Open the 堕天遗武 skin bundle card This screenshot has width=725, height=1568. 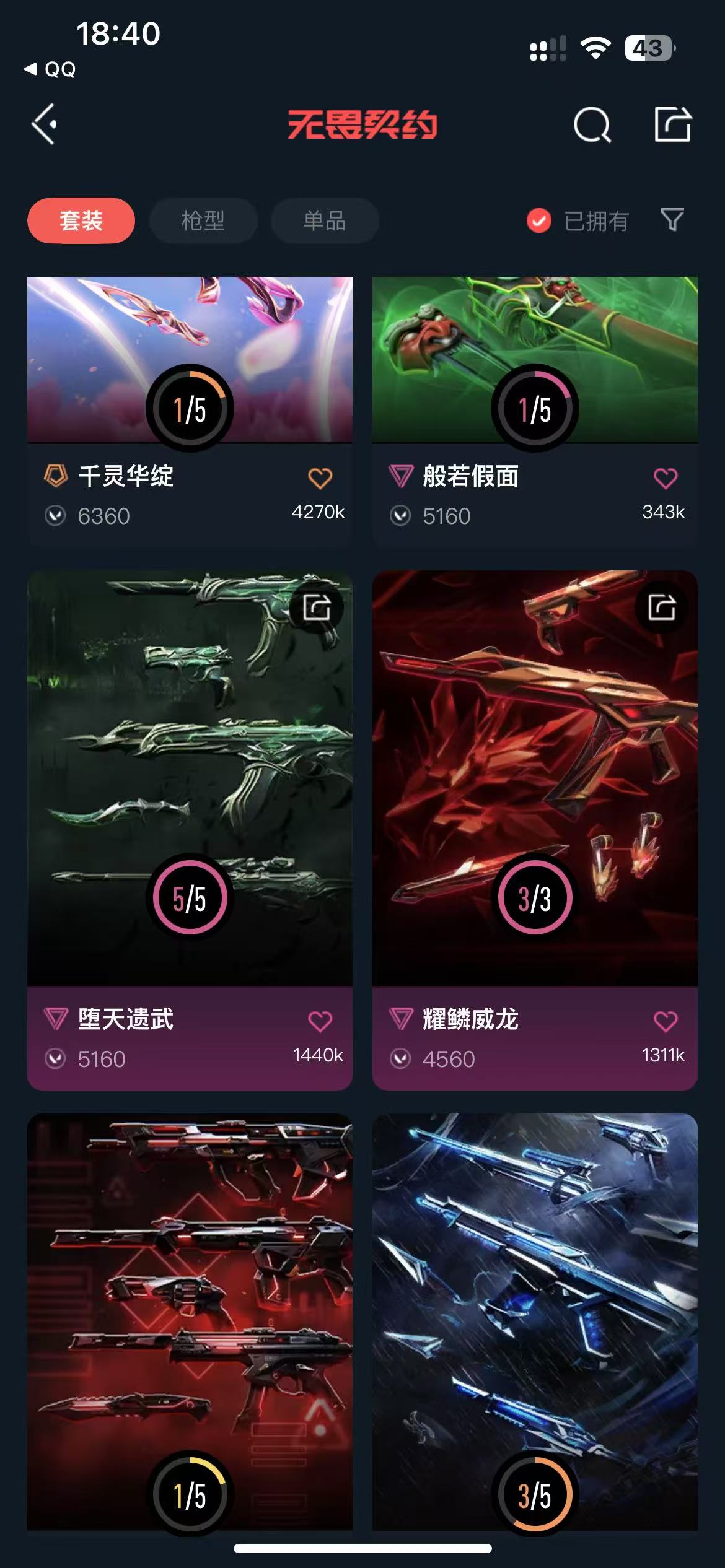coord(190,774)
